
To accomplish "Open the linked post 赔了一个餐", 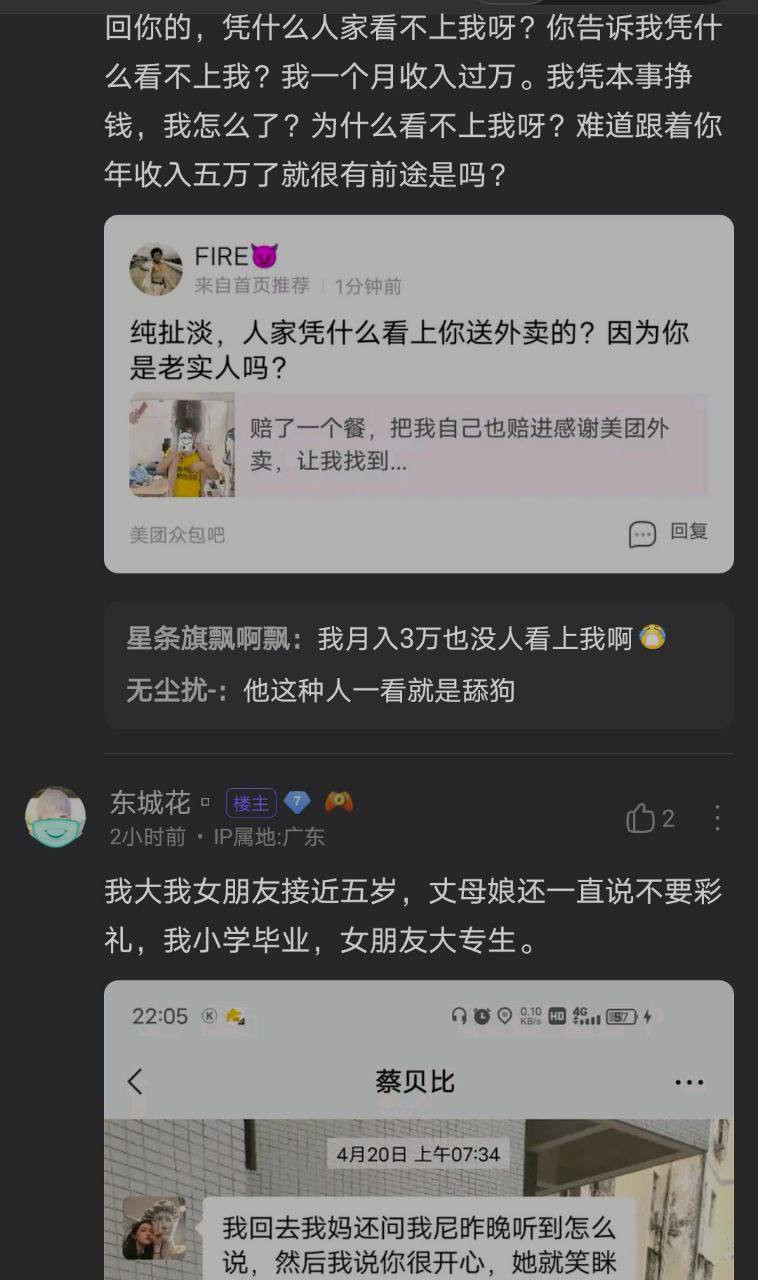I will (418, 445).
